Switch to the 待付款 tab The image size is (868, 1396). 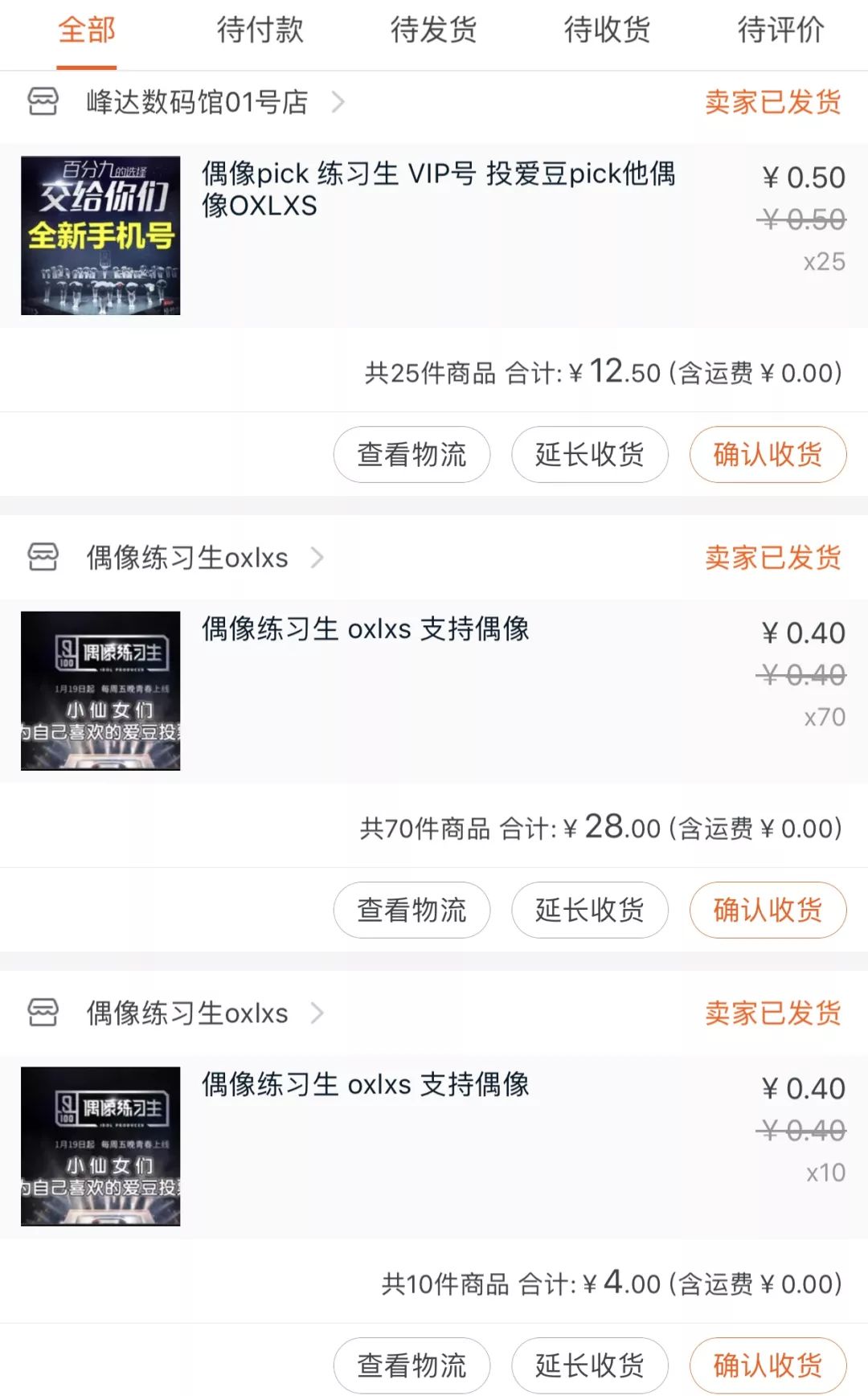point(260,31)
